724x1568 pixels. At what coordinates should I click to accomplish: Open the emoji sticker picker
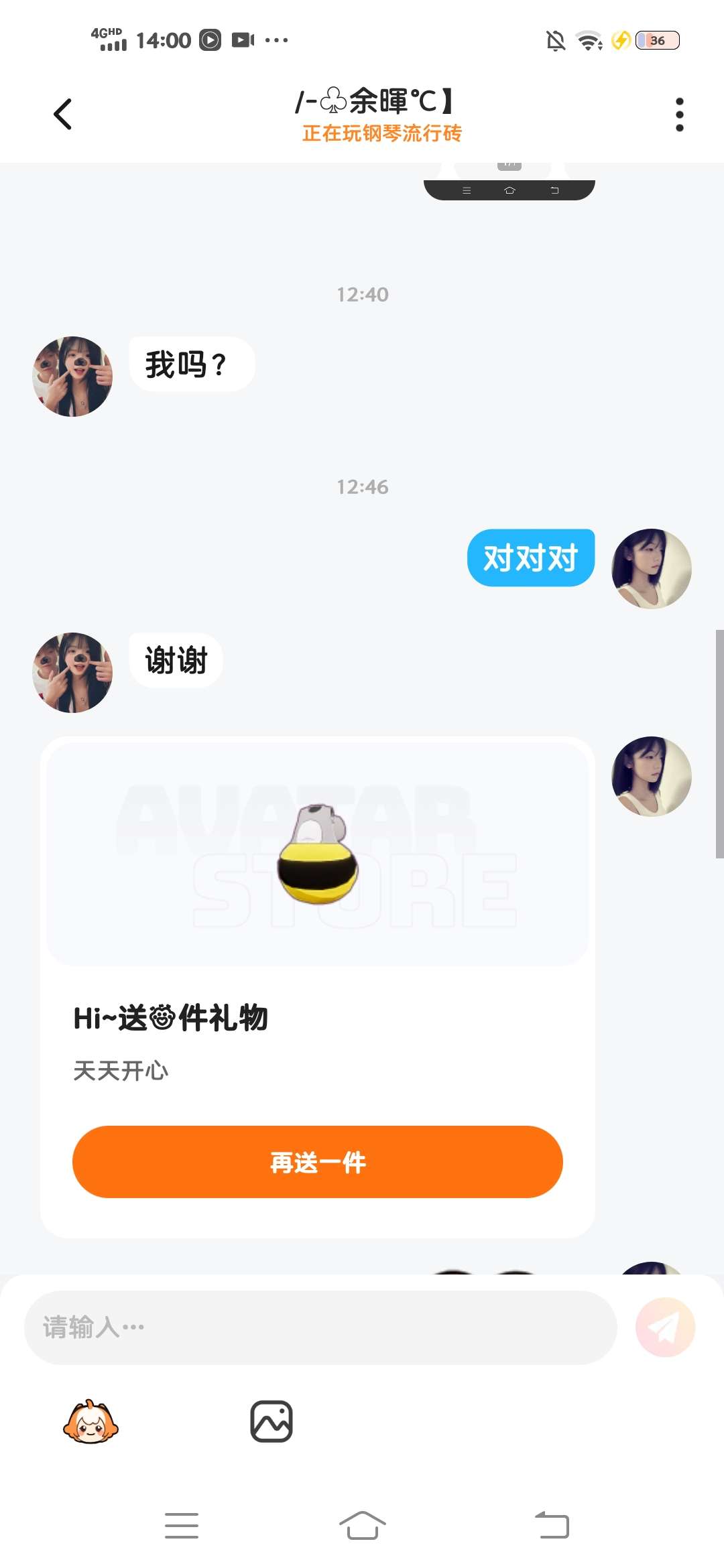coord(90,1422)
